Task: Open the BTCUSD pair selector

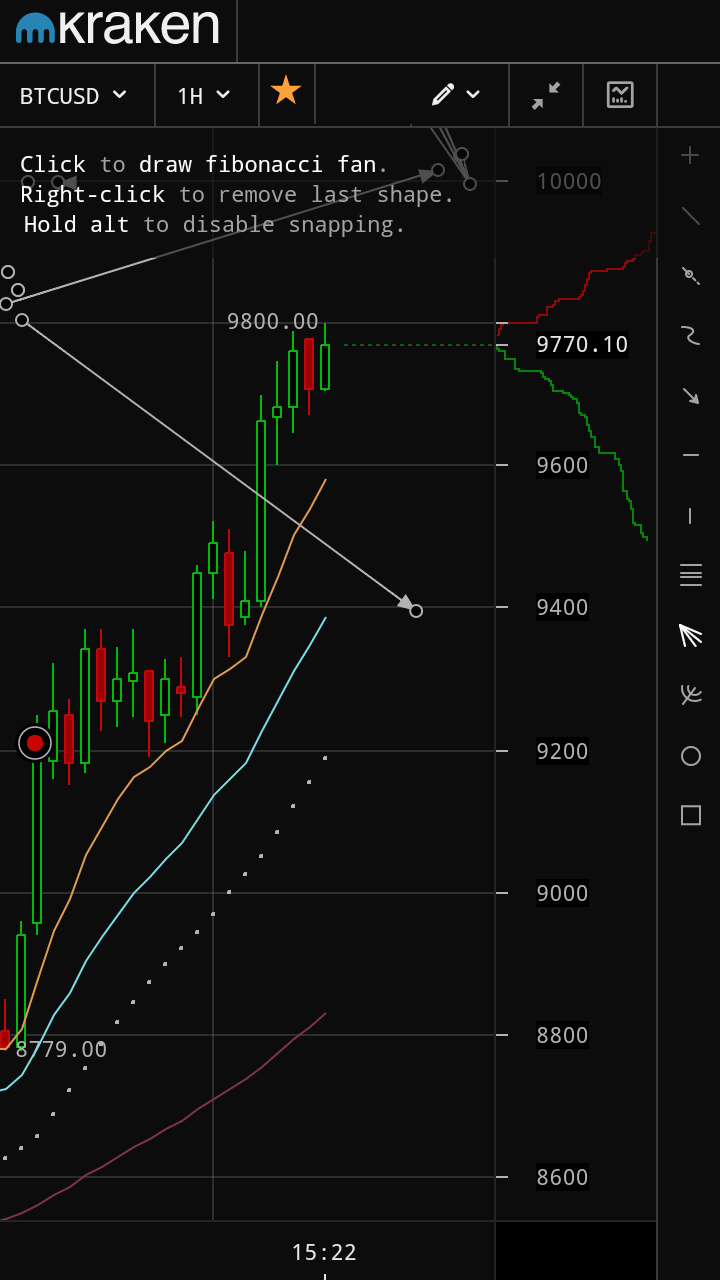Action: pos(74,96)
